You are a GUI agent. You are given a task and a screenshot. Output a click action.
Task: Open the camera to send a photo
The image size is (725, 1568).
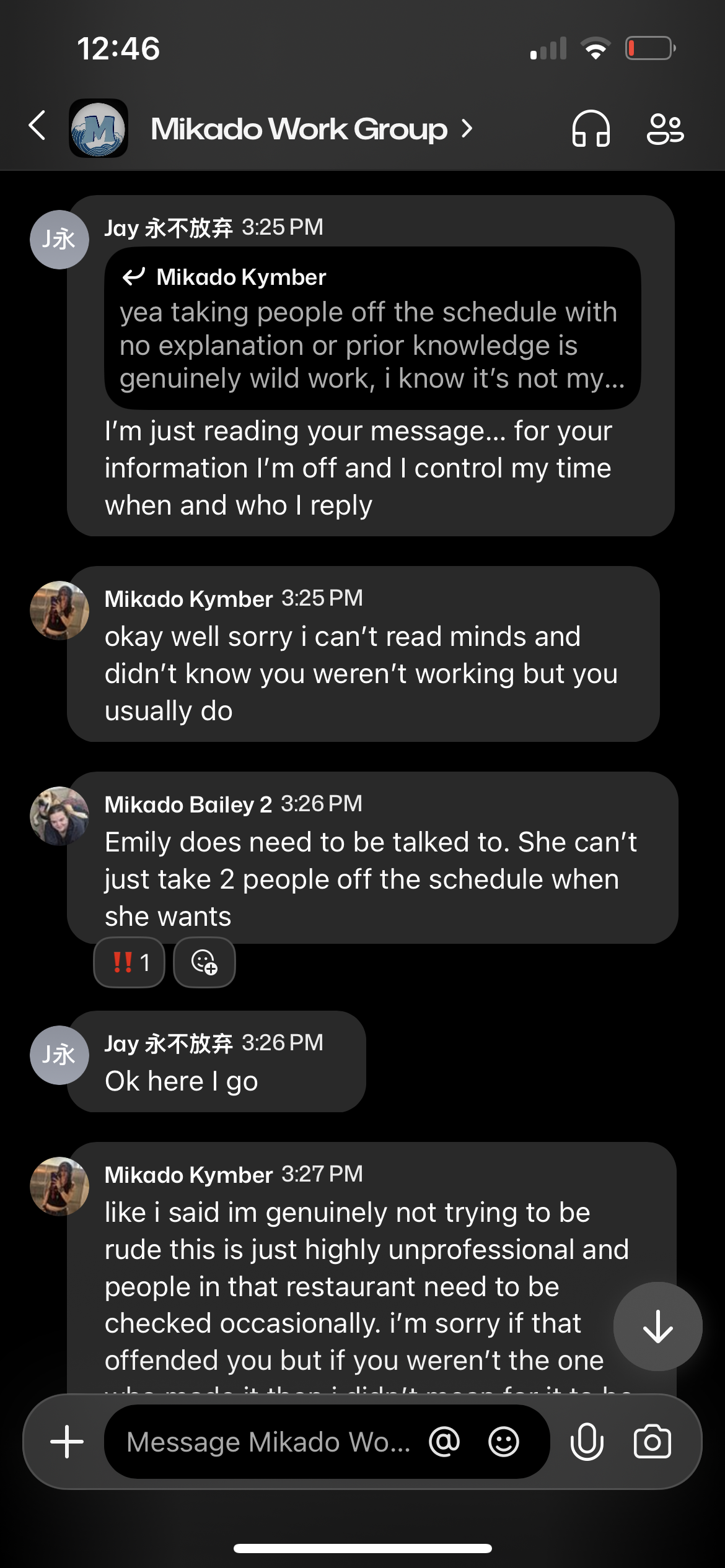click(x=652, y=1442)
